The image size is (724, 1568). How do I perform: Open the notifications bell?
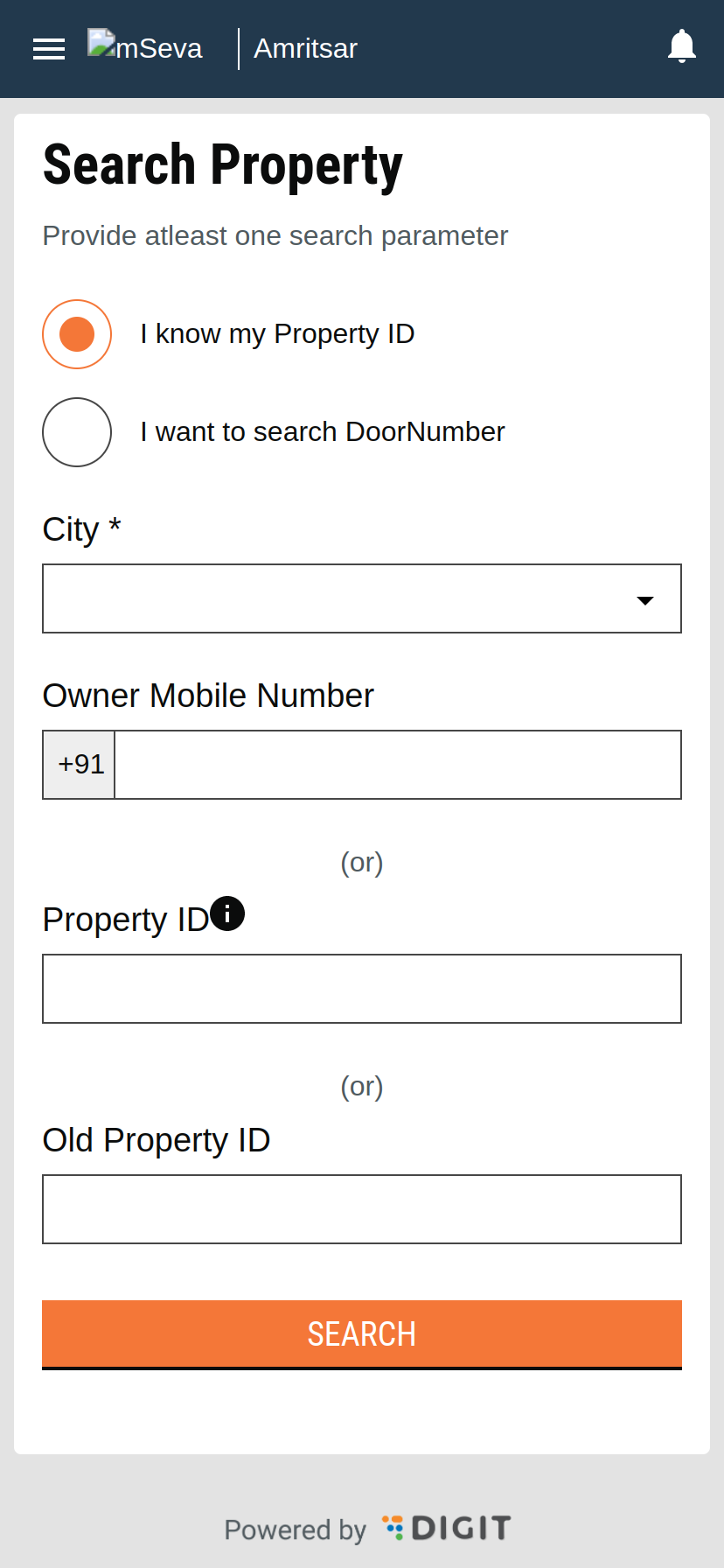681,46
